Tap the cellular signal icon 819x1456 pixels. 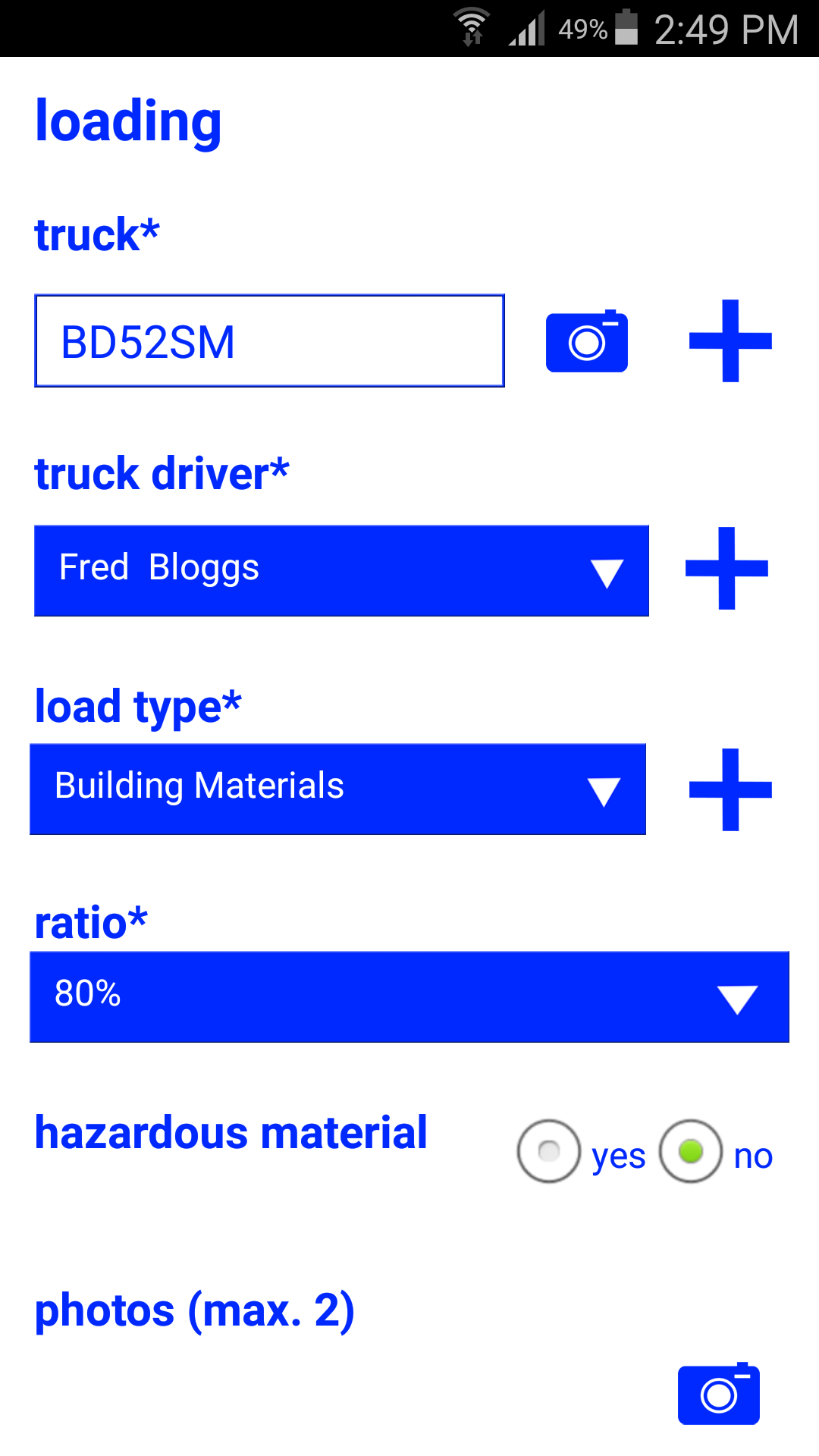pyautogui.click(x=527, y=27)
